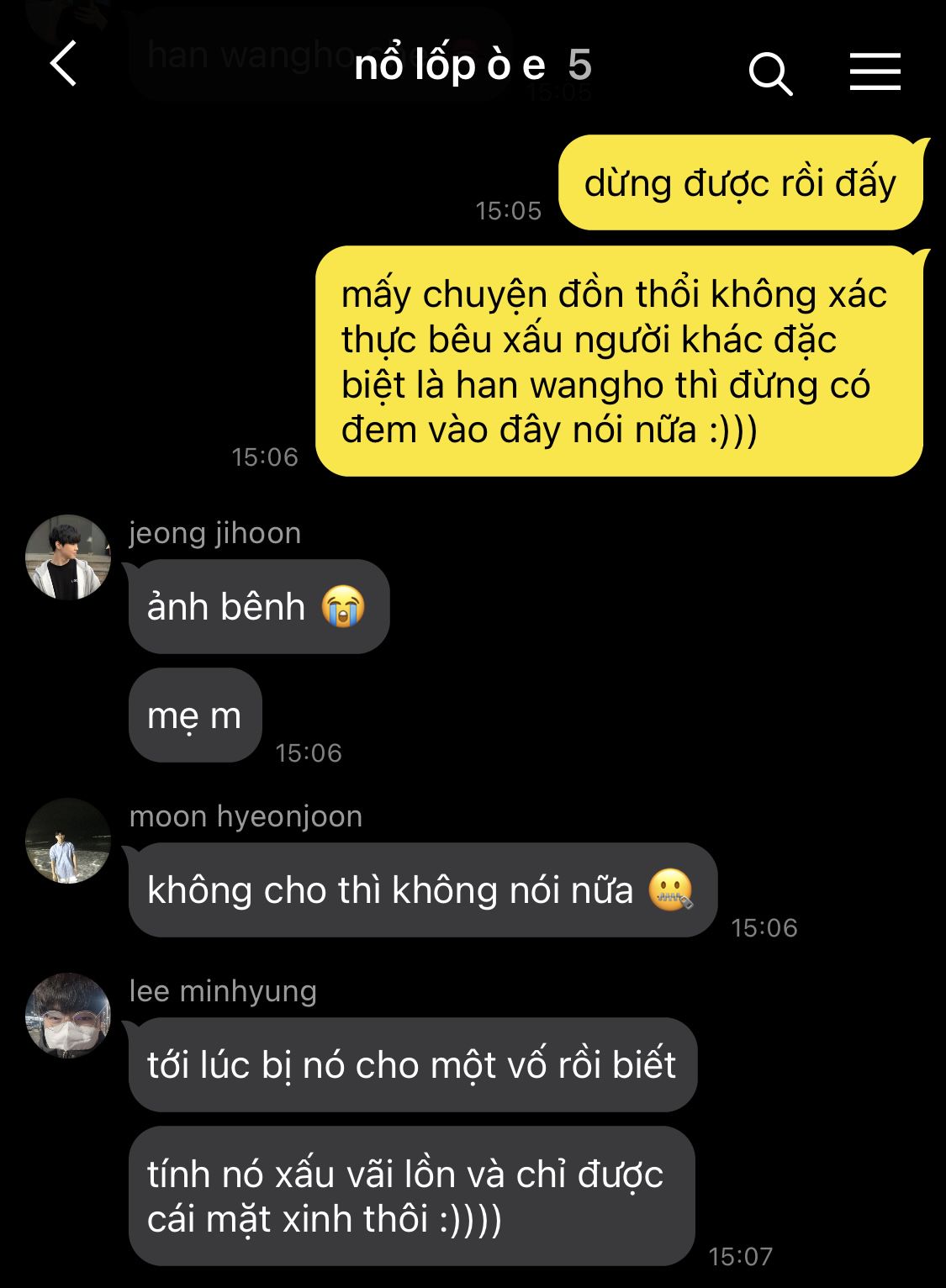Search within this group chat
The width and height of the screenshot is (946, 1288).
tap(770, 74)
